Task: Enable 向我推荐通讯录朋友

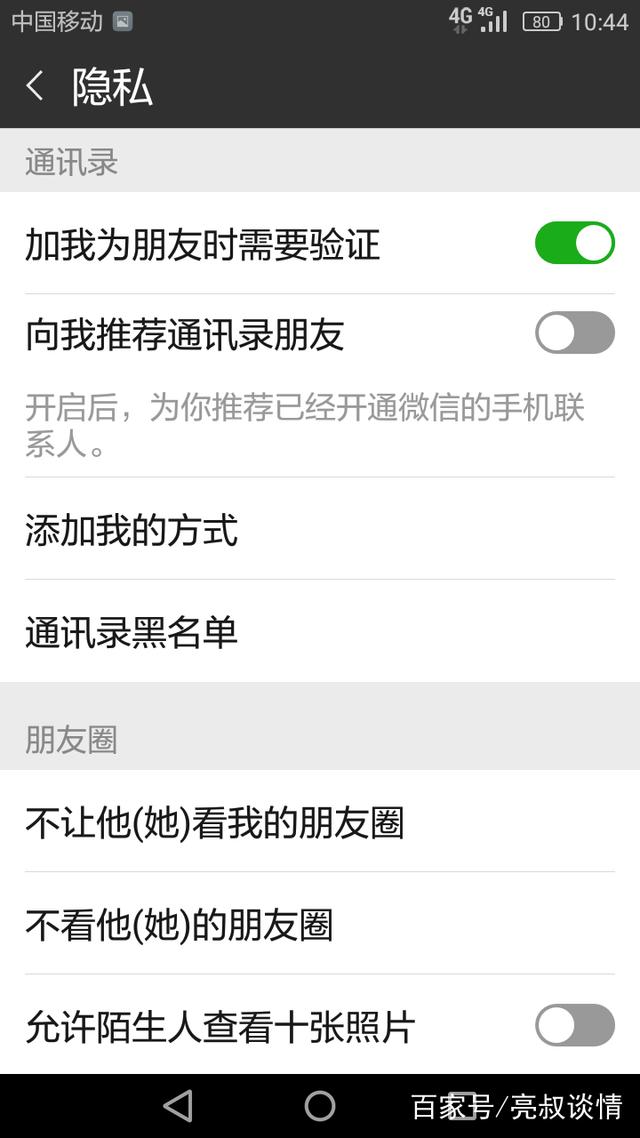Action: 575,332
